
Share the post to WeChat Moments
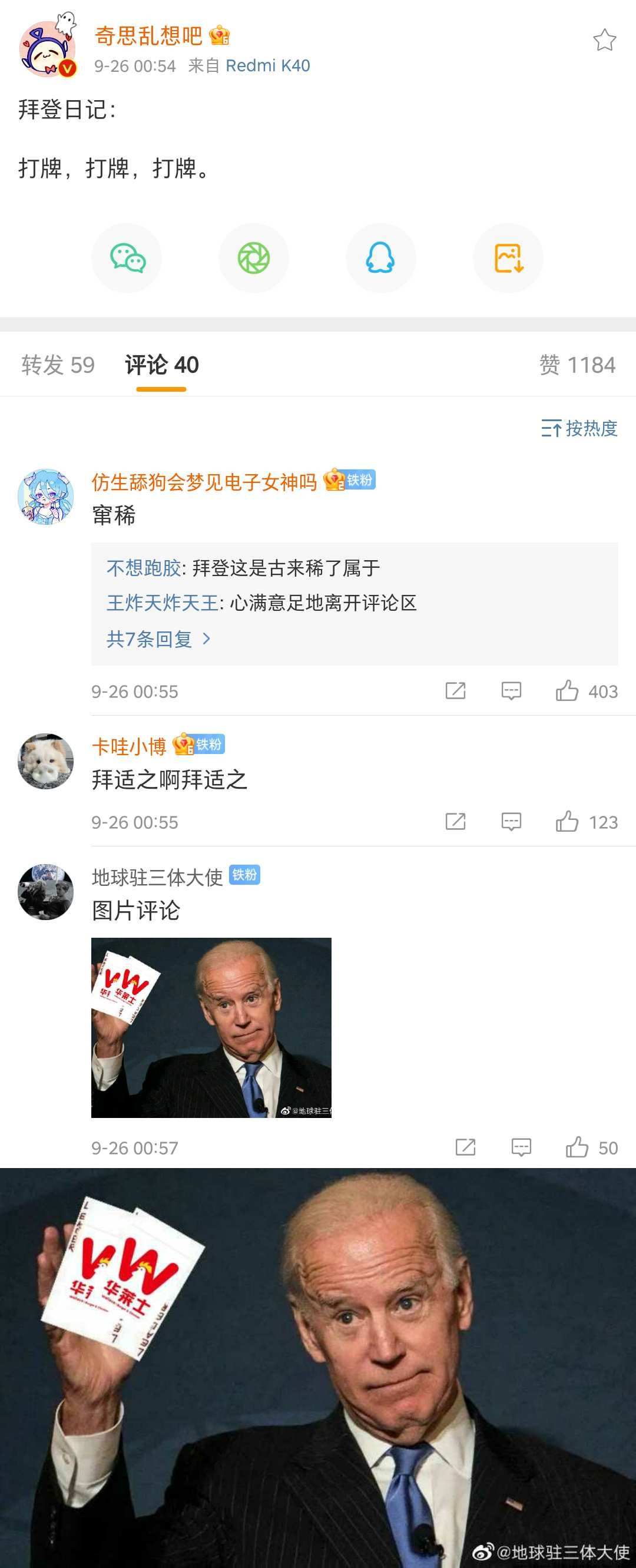[x=254, y=258]
